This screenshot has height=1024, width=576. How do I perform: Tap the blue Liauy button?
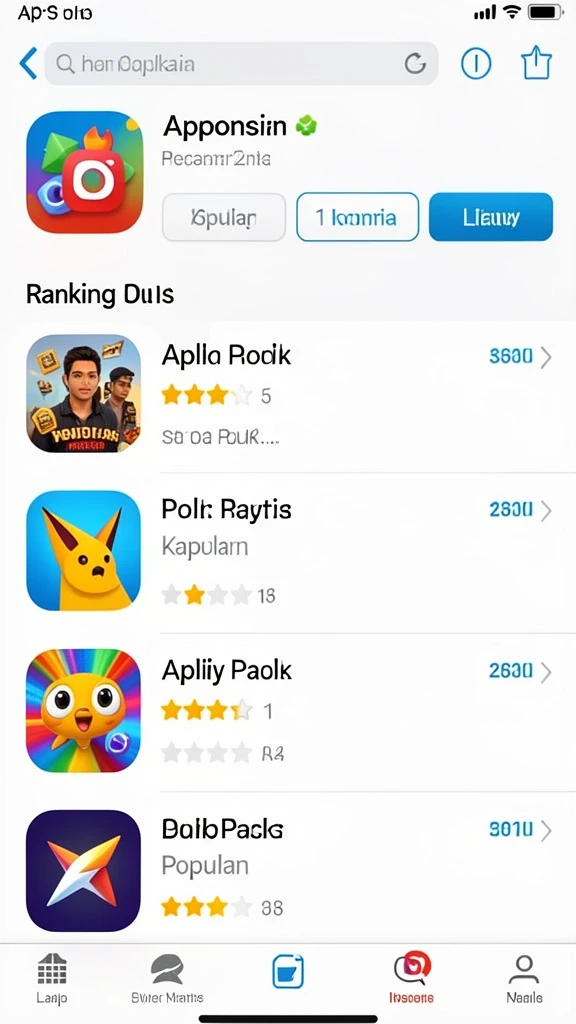[490, 217]
